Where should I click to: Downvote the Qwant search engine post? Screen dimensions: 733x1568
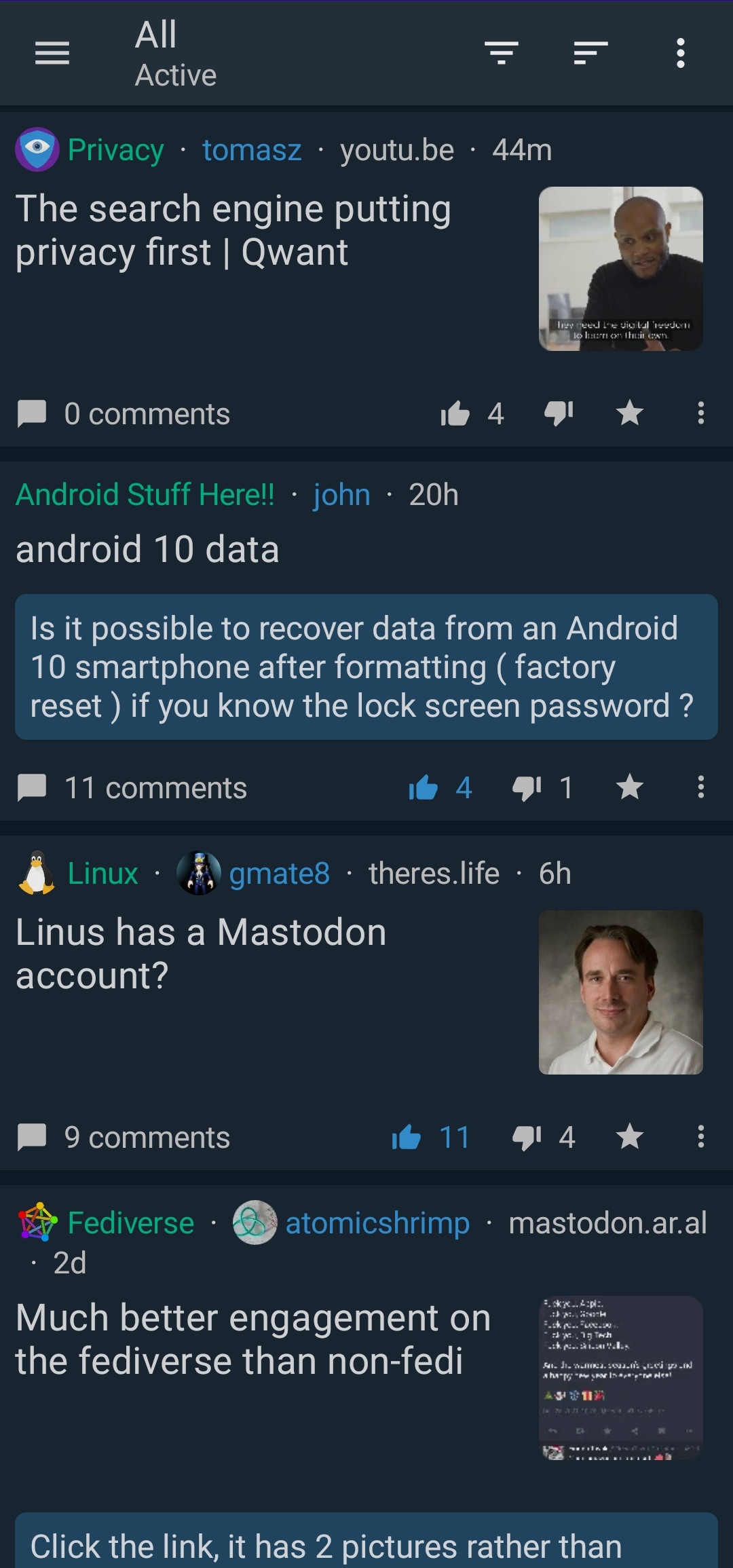(x=559, y=413)
